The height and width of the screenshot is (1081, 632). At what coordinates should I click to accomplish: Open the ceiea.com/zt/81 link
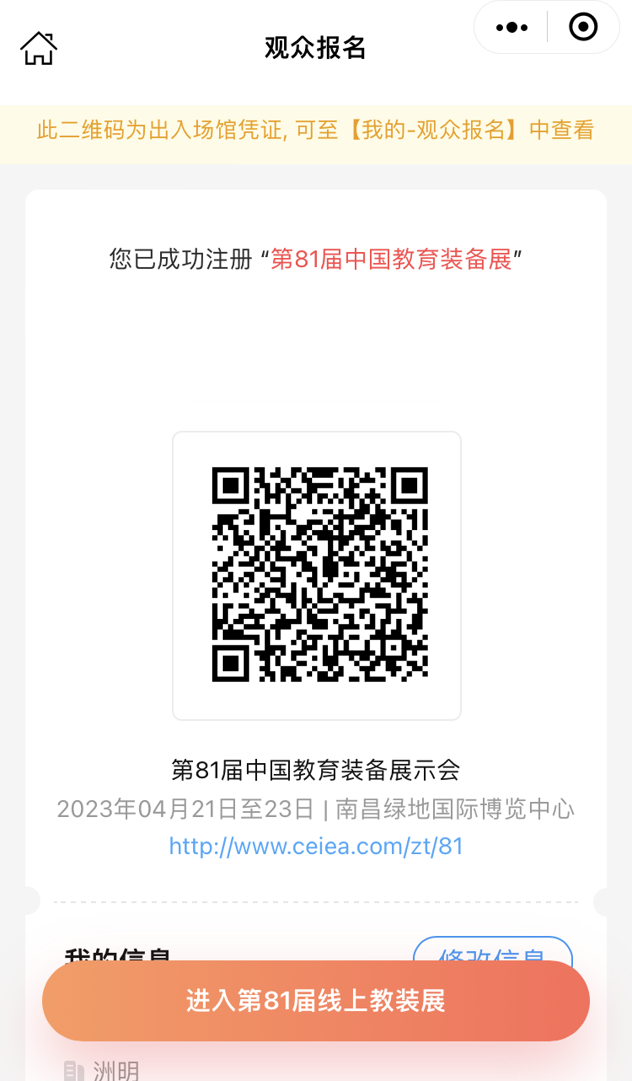coord(316,846)
